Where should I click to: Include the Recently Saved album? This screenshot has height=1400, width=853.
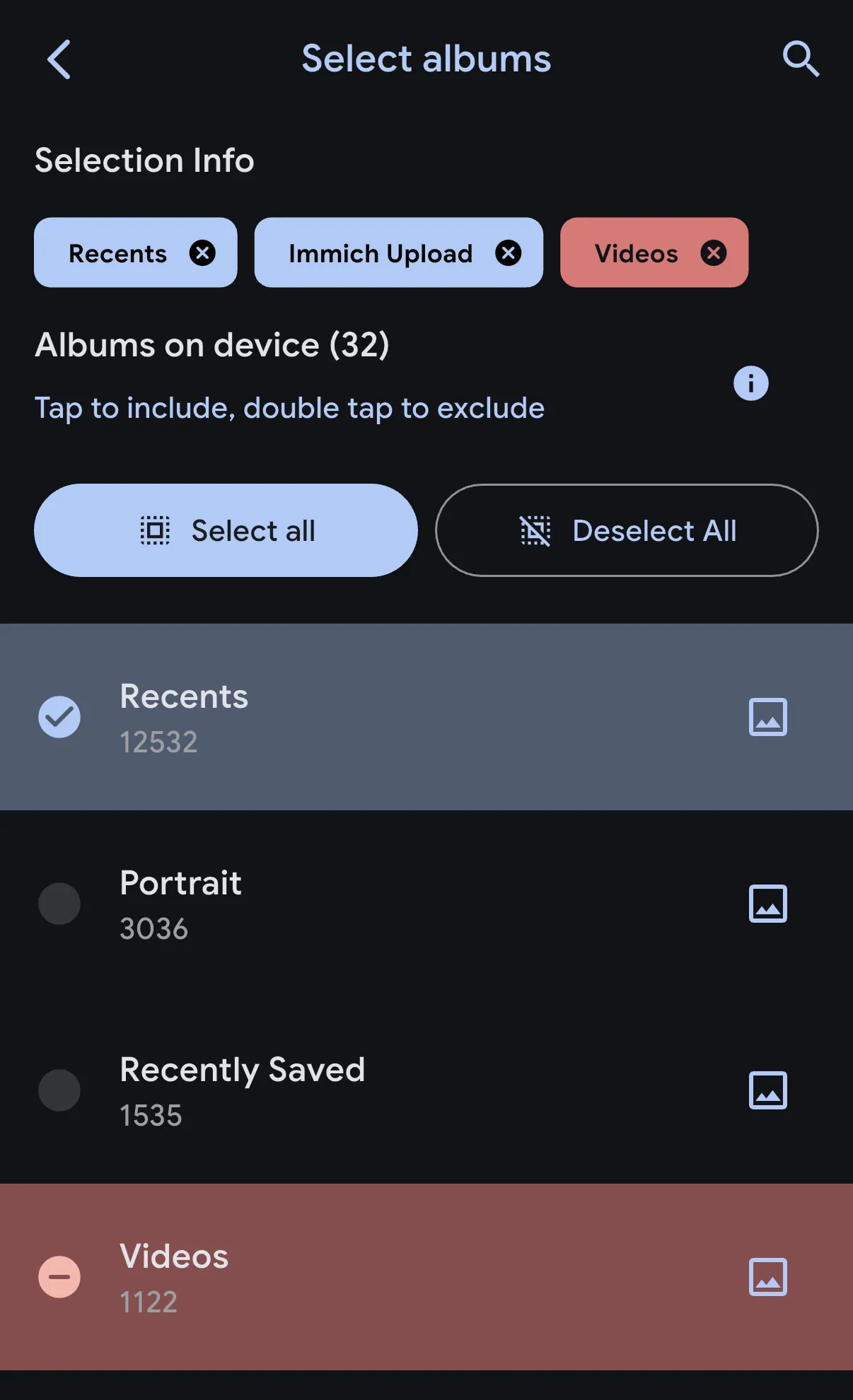point(59,1090)
